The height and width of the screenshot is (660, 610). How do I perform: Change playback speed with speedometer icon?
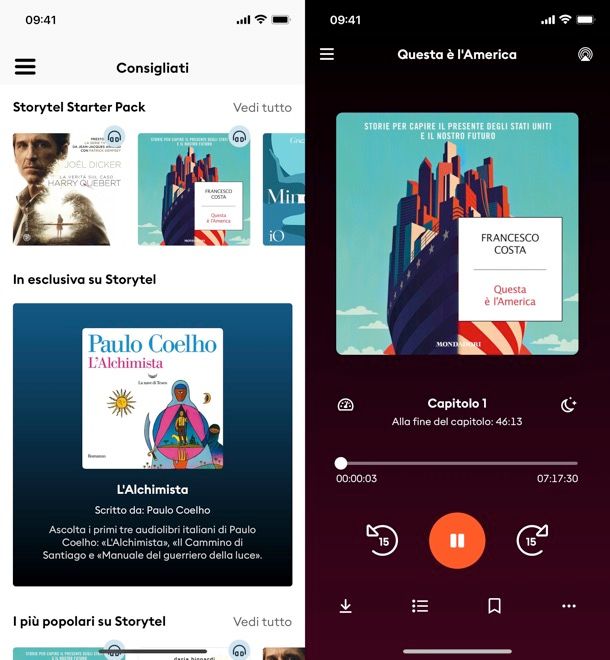coord(346,405)
